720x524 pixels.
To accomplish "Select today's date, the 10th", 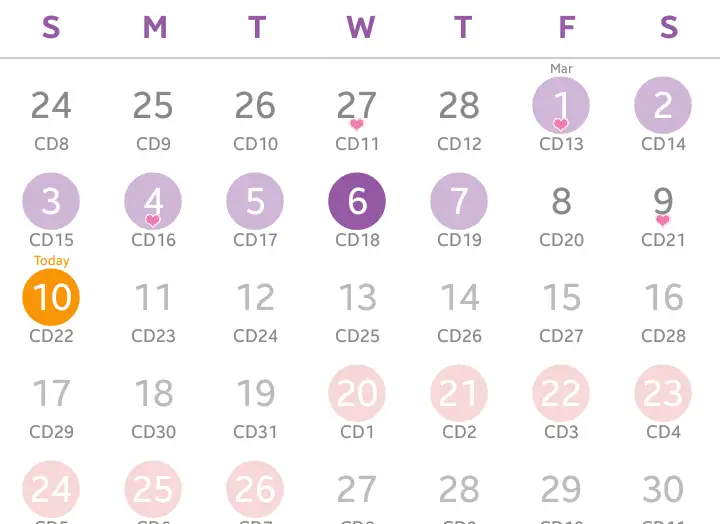I will [x=51, y=298].
